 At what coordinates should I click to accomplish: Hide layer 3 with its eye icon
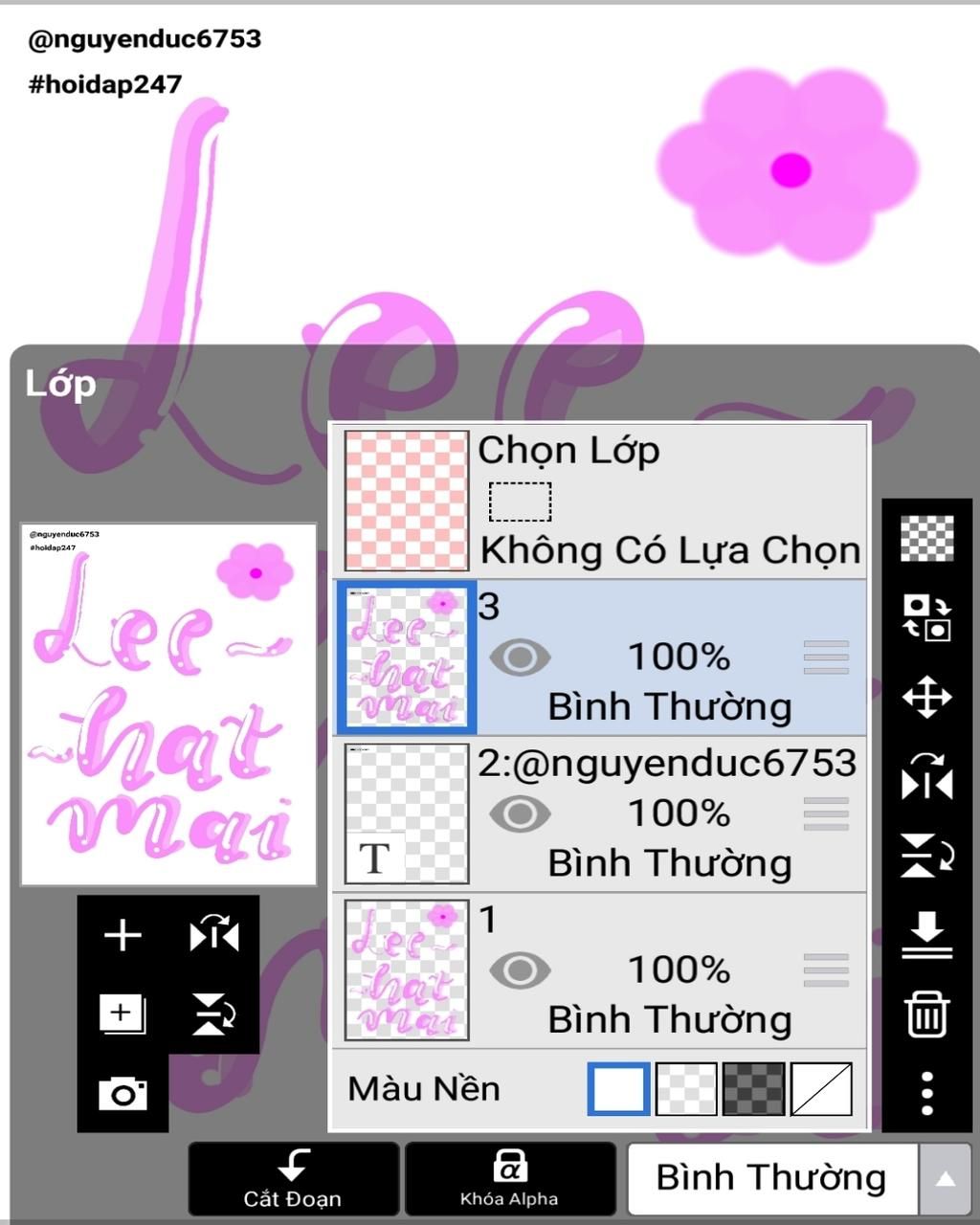point(520,657)
